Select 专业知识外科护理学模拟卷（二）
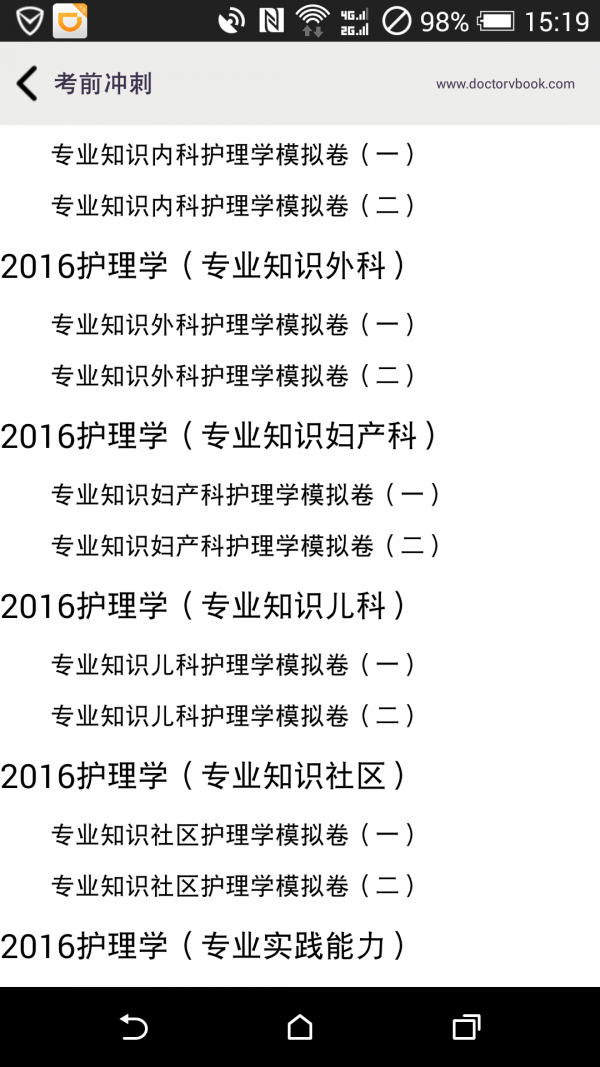The height and width of the screenshot is (1067, 600). (x=233, y=376)
